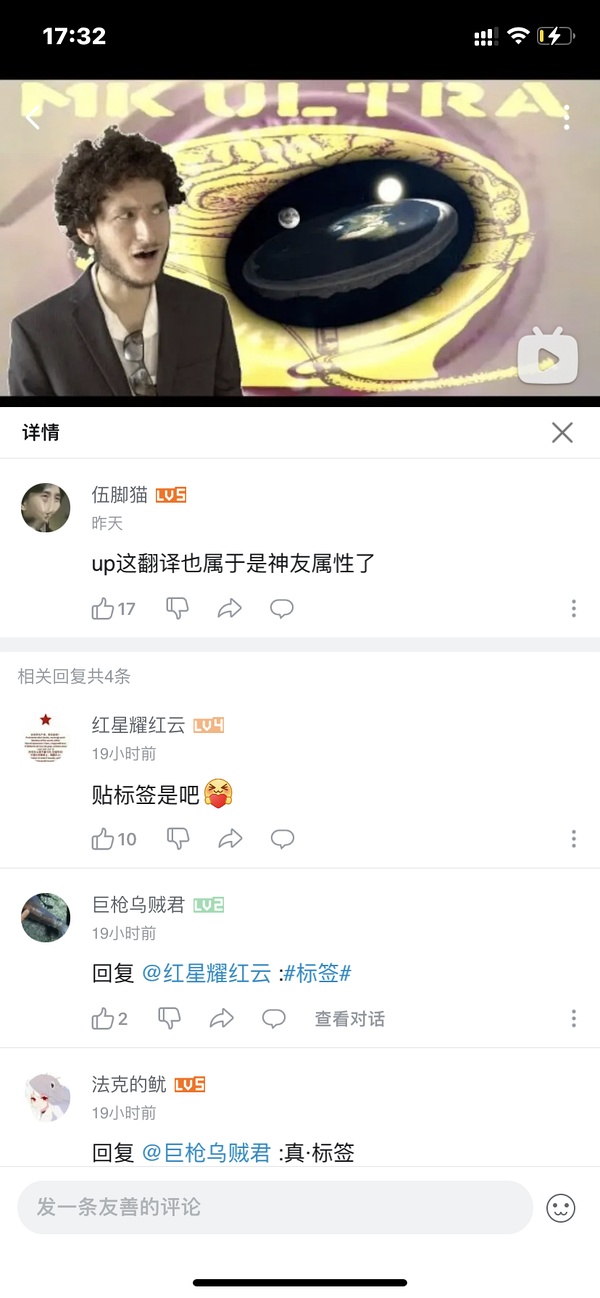Open the #标签# hashtag link
600x1298 pixels.
(x=316, y=973)
